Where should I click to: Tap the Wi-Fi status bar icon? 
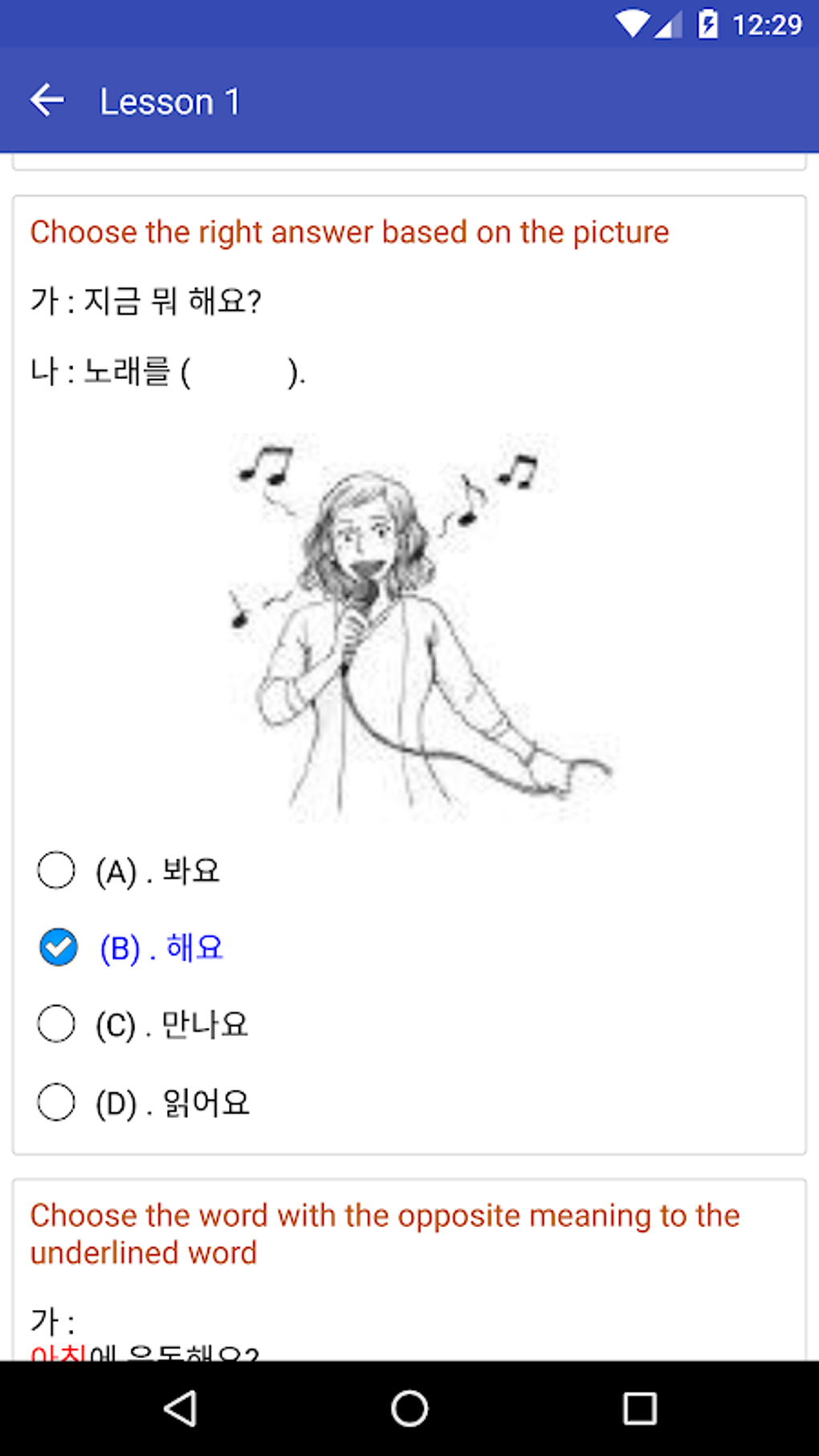(631, 23)
